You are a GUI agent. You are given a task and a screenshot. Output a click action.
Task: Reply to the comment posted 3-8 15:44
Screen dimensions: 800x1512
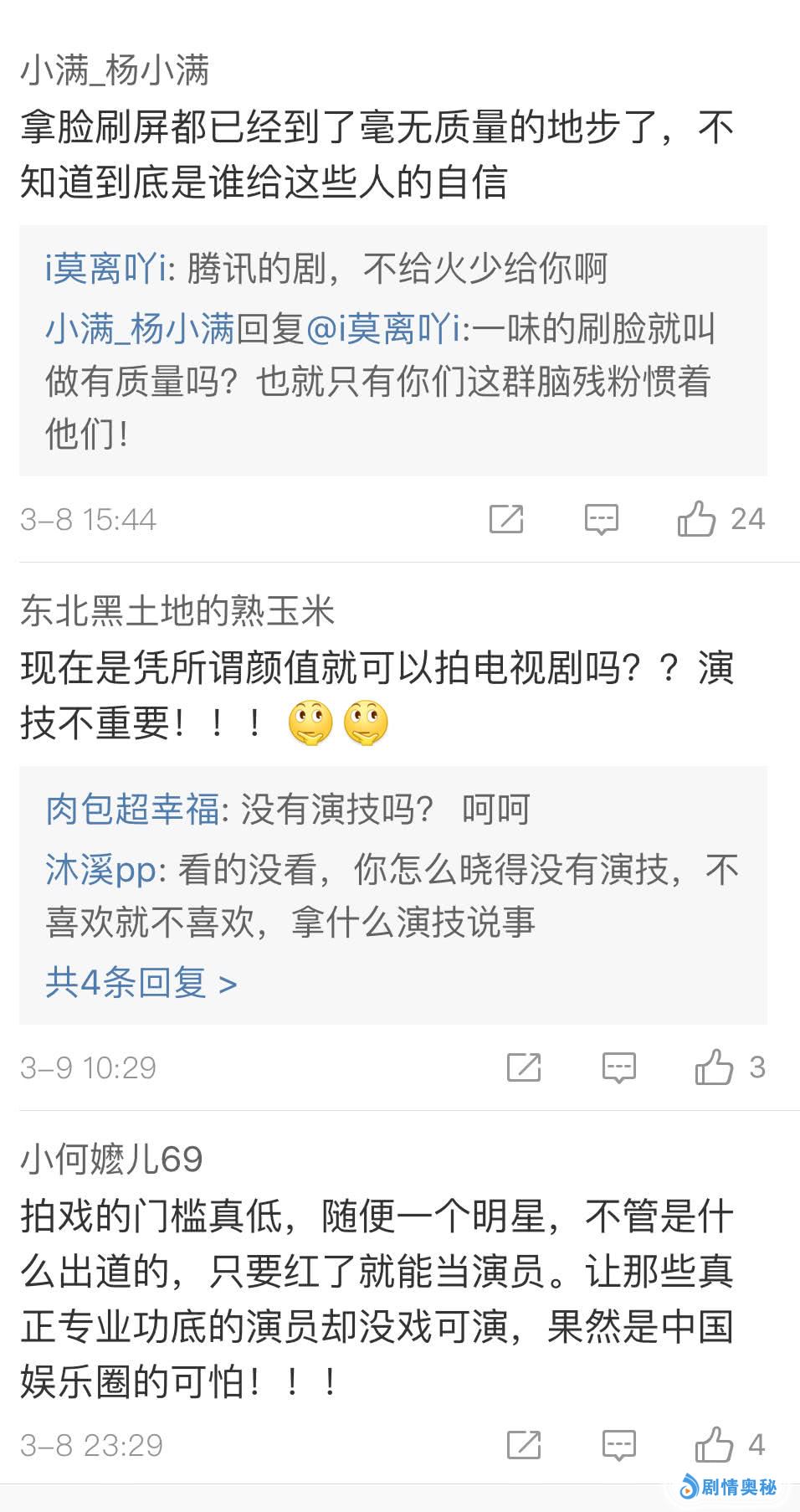coord(601,519)
